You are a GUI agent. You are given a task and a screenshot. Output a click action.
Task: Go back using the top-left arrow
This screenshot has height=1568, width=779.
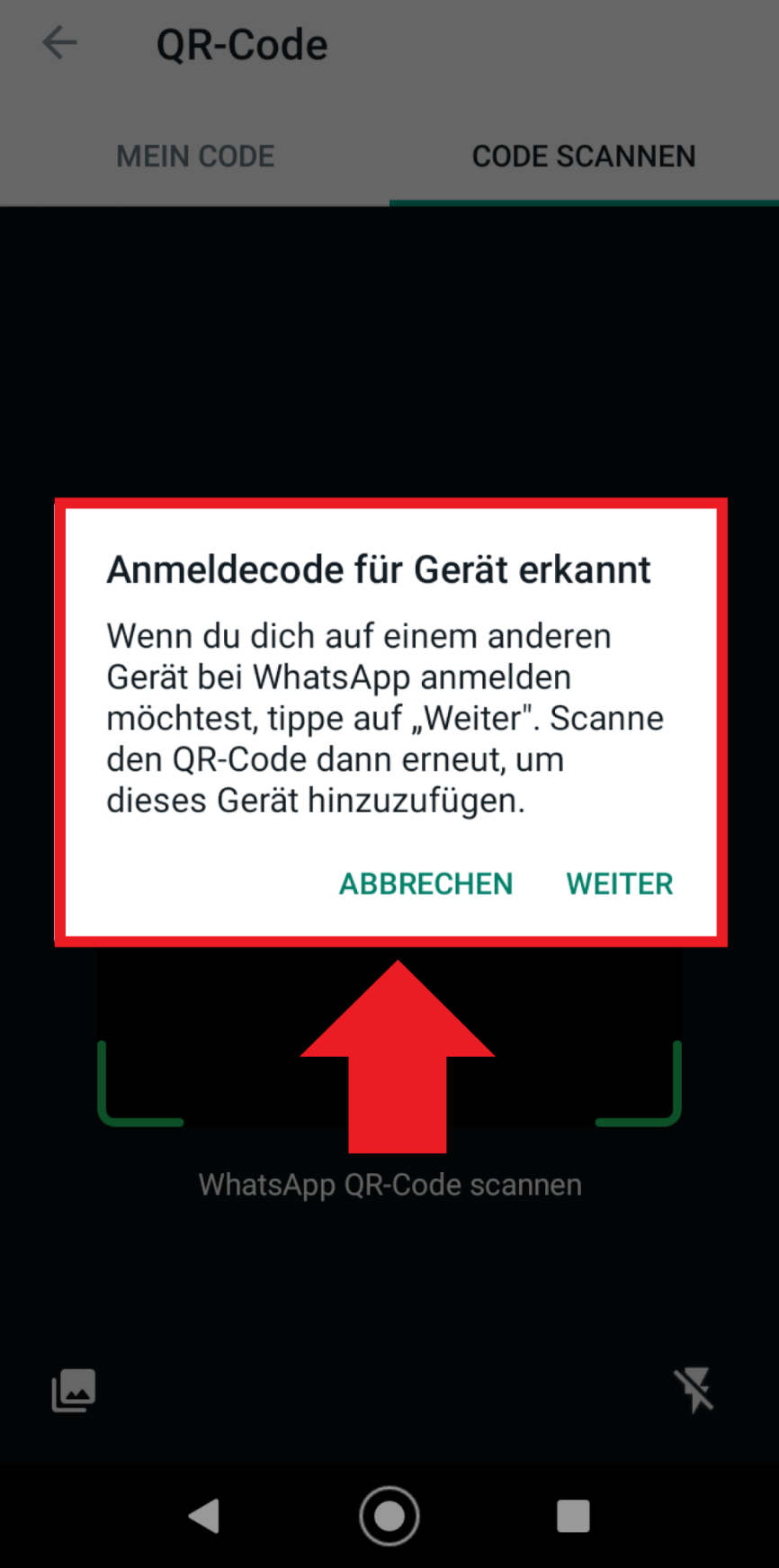click(x=60, y=42)
